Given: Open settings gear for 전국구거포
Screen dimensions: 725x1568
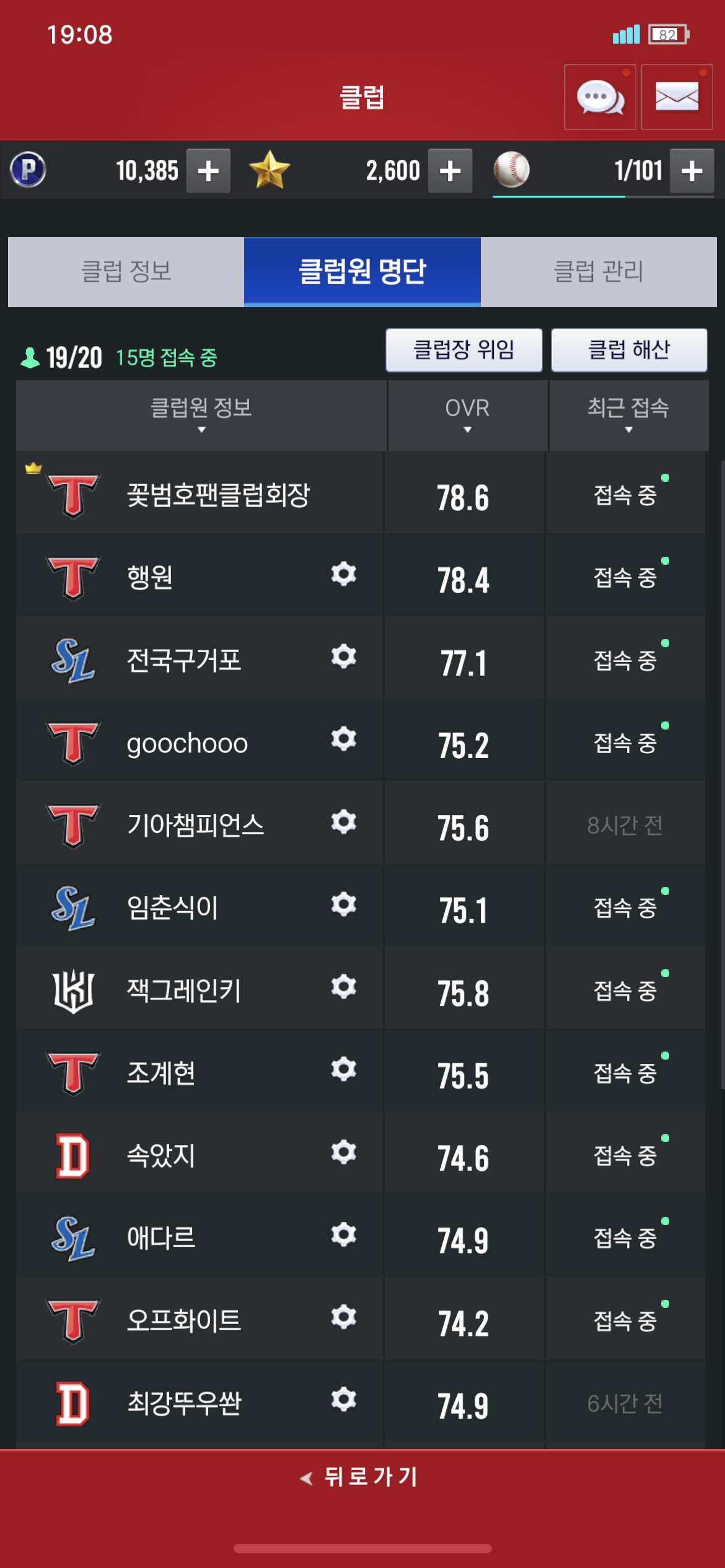Looking at the screenshot, I should (x=344, y=656).
